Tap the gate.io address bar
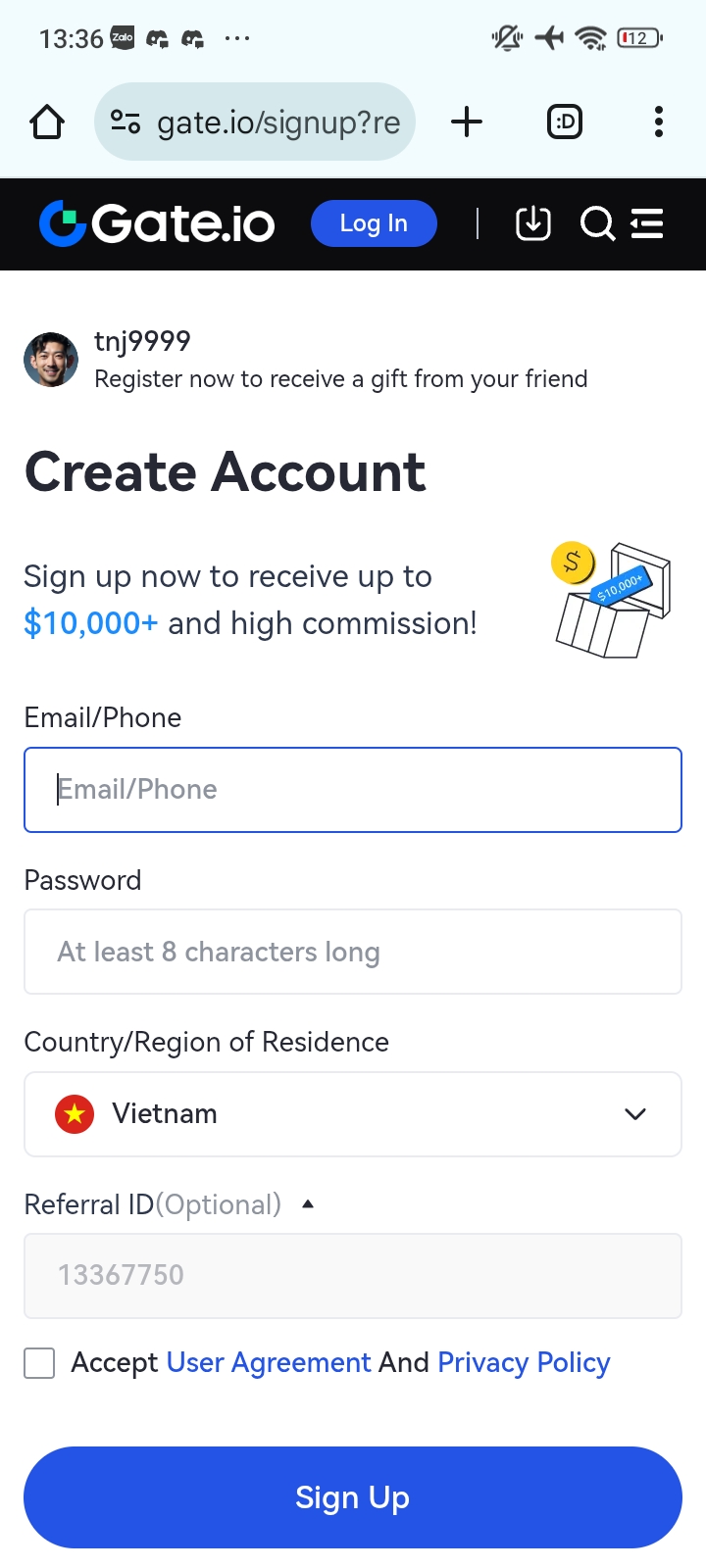This screenshot has width=706, height=1568. tap(255, 122)
